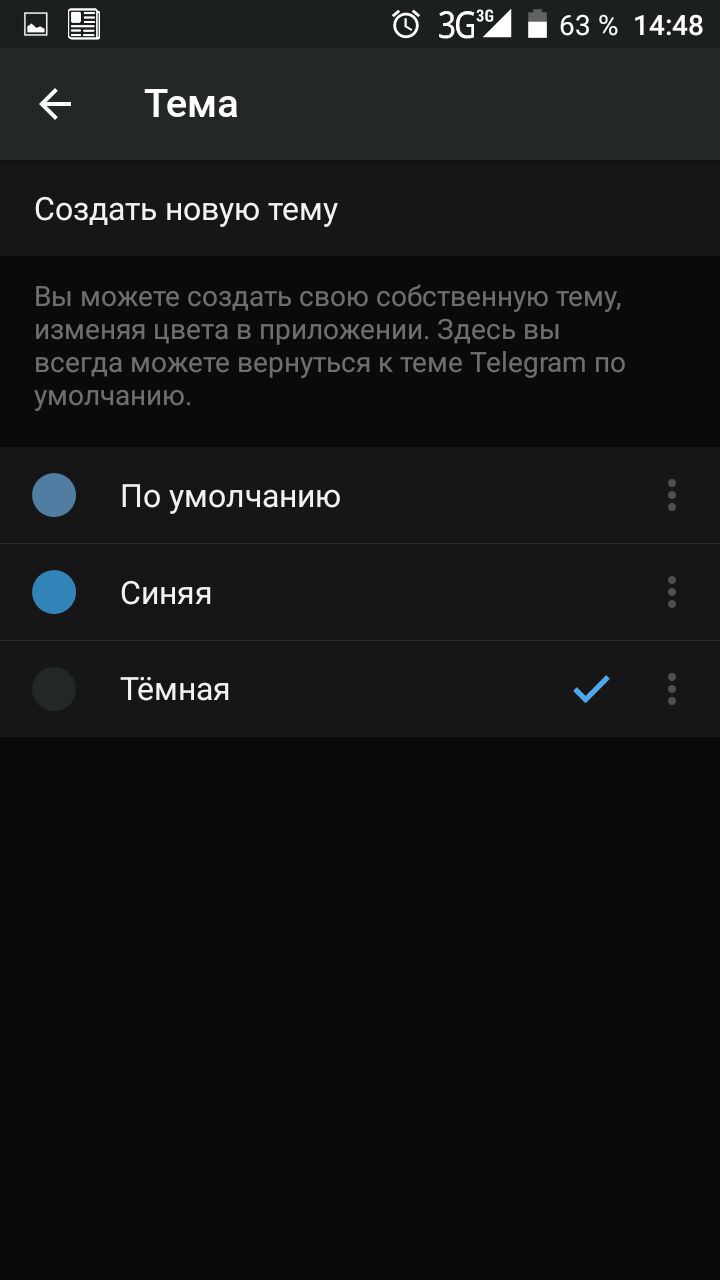Select the По умолчанию theme

coord(230,496)
